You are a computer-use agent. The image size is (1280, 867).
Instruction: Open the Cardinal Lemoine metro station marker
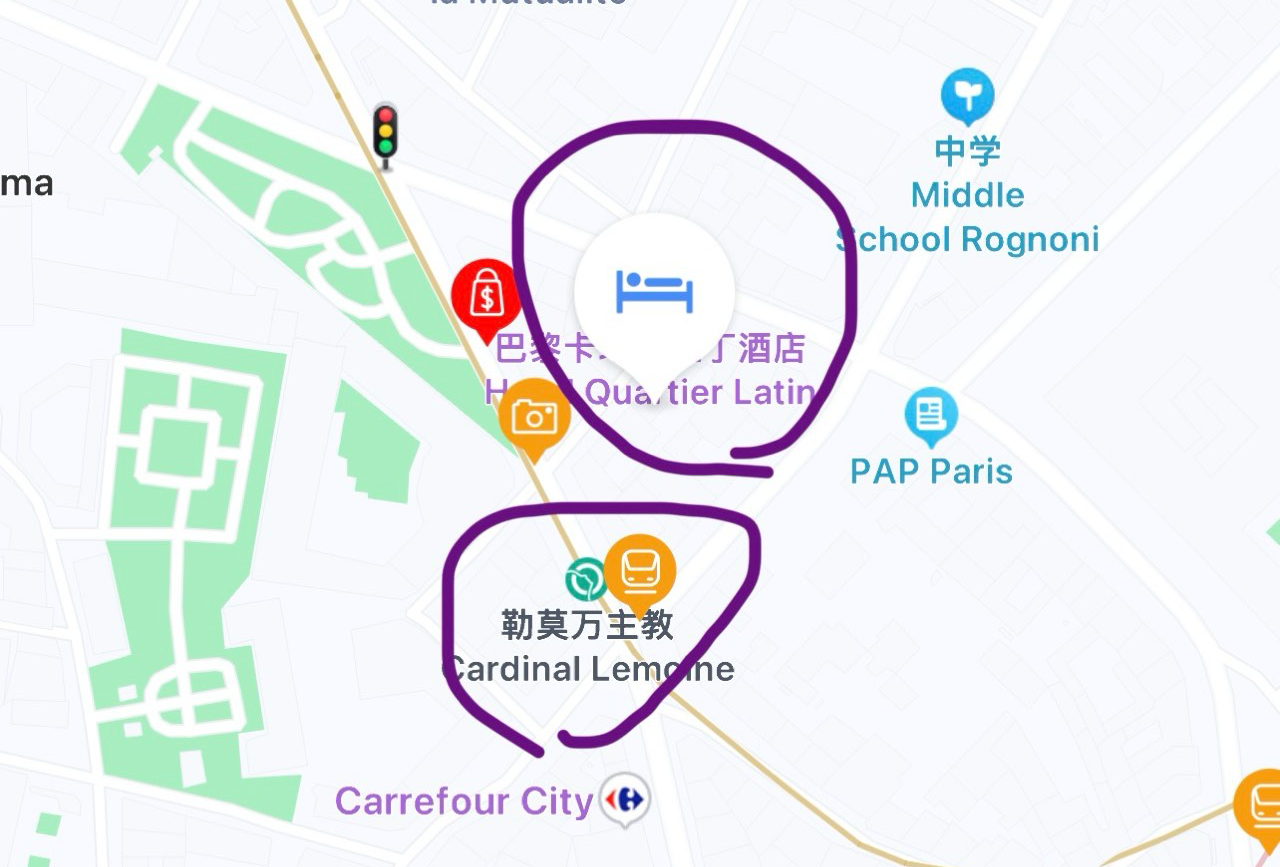[640, 571]
